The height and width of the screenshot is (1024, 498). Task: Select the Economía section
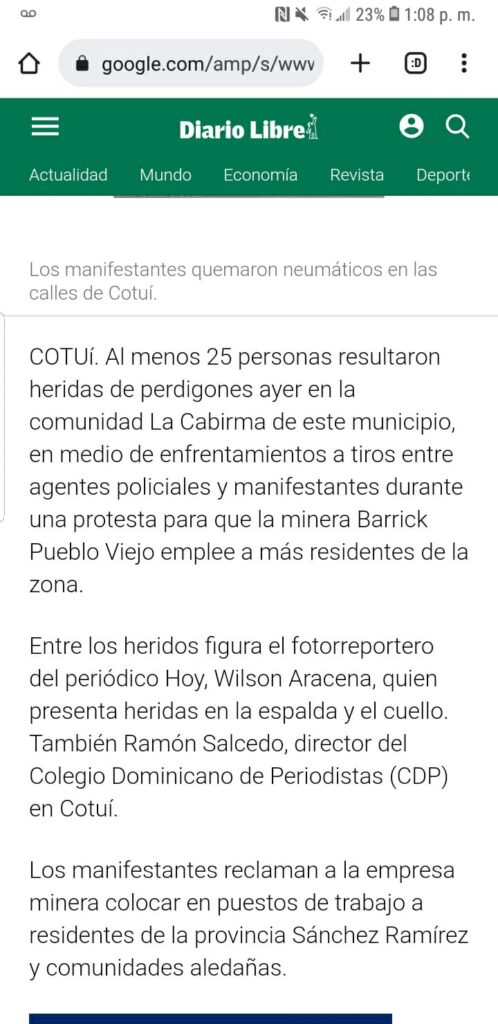tap(260, 174)
